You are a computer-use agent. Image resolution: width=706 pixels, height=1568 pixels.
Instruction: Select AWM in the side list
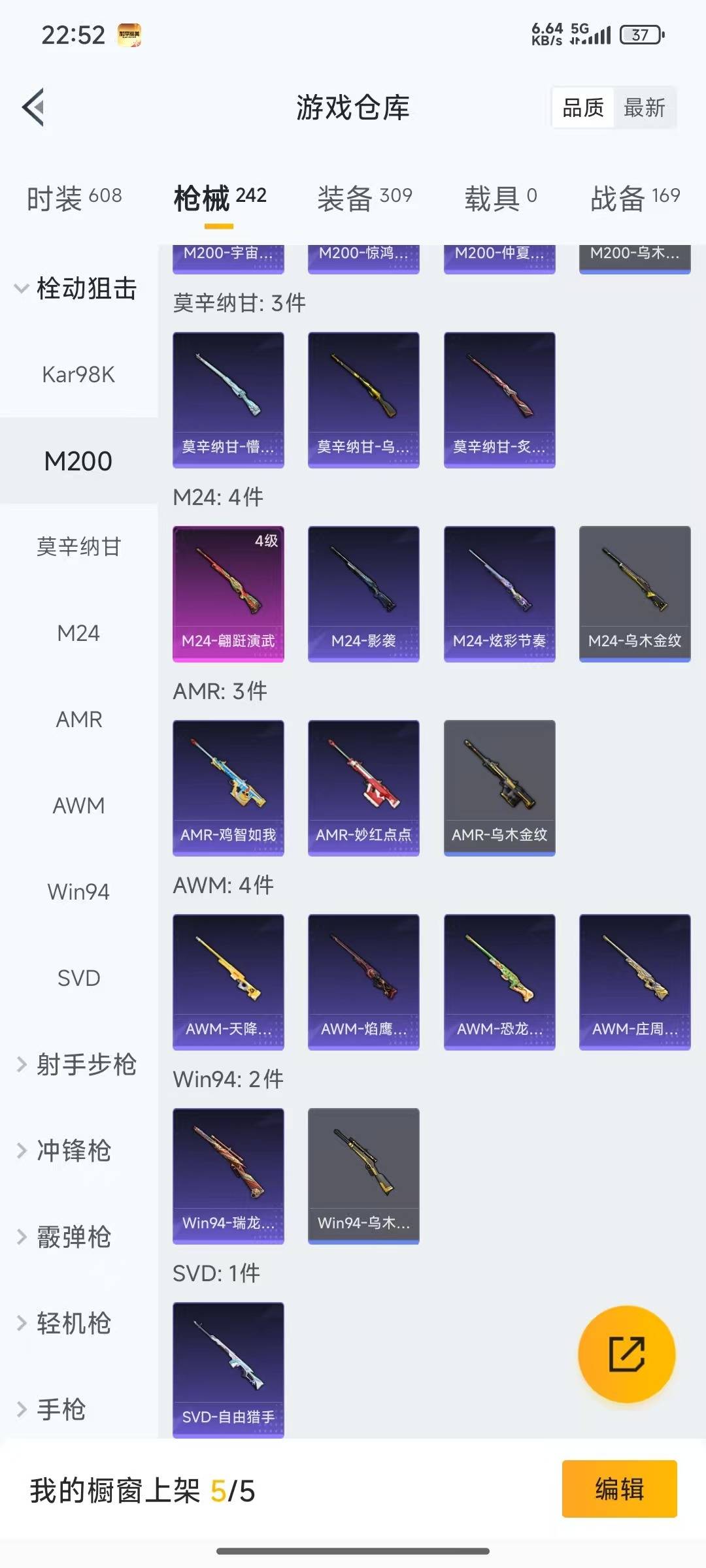(78, 806)
